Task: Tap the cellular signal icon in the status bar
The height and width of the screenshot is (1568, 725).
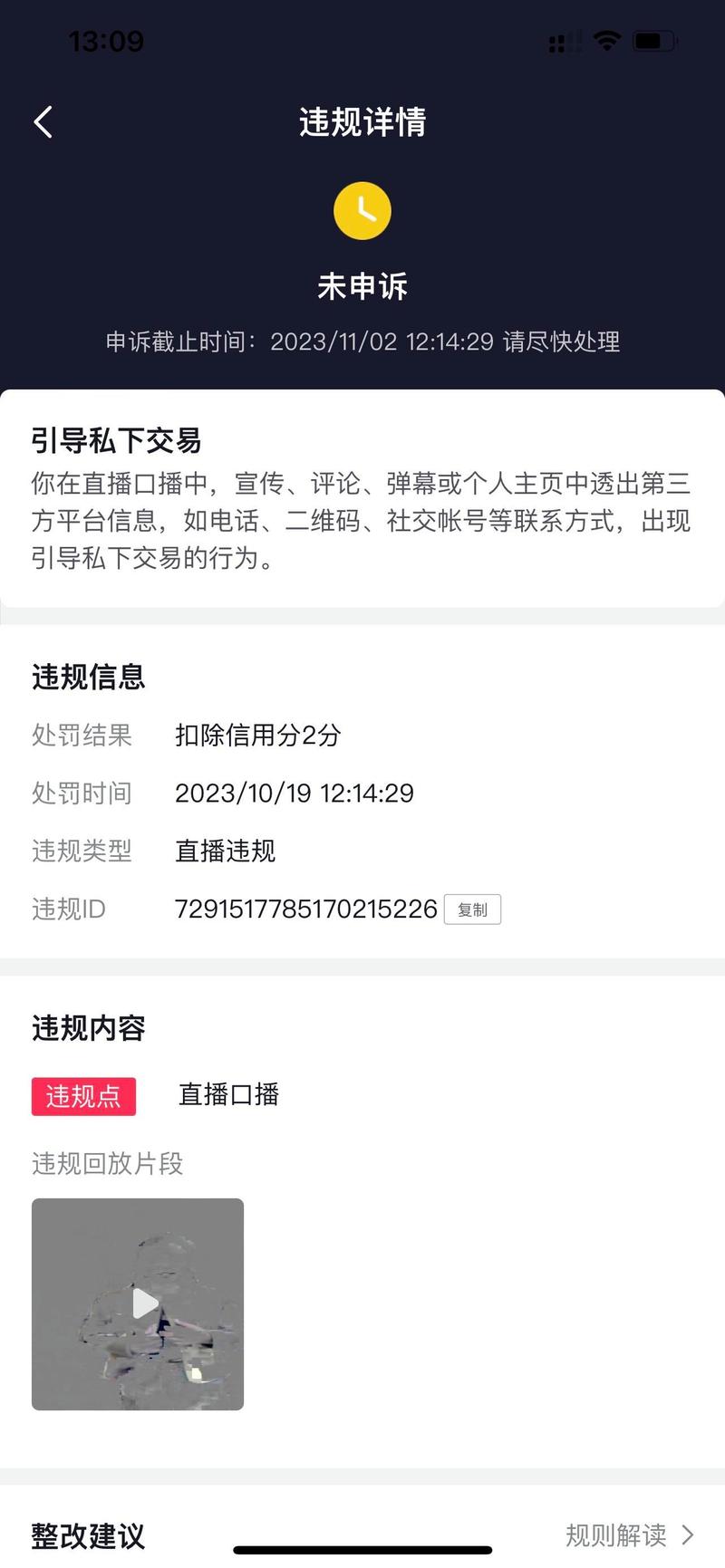Action: 562,40
